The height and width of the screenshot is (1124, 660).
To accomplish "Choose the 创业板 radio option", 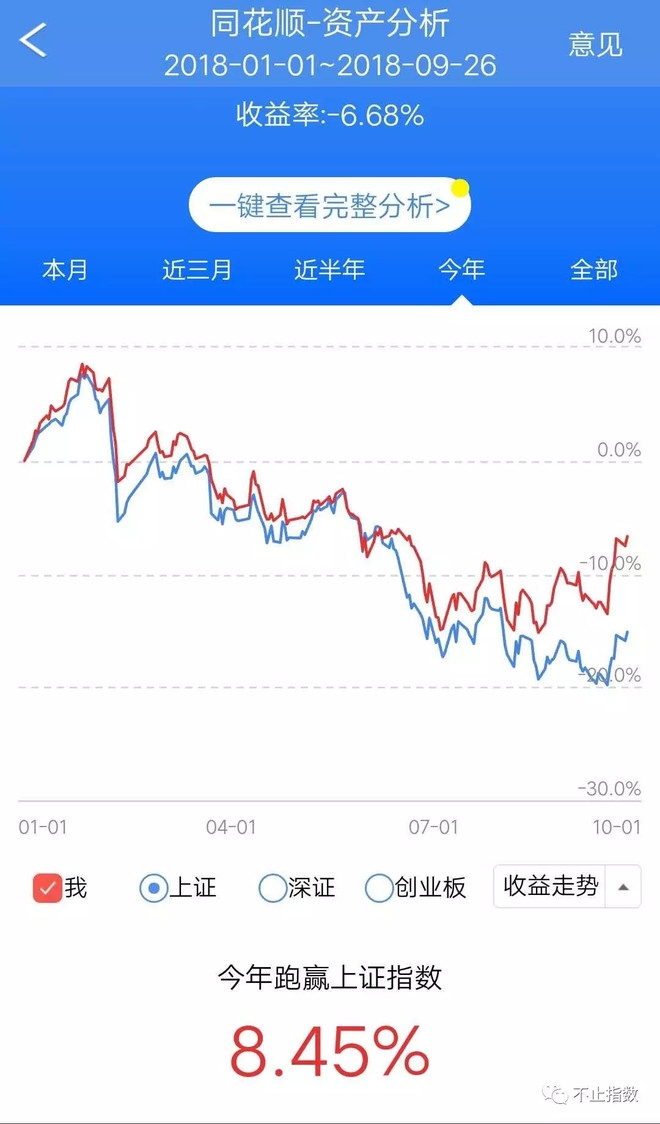I will pyautogui.click(x=379, y=889).
